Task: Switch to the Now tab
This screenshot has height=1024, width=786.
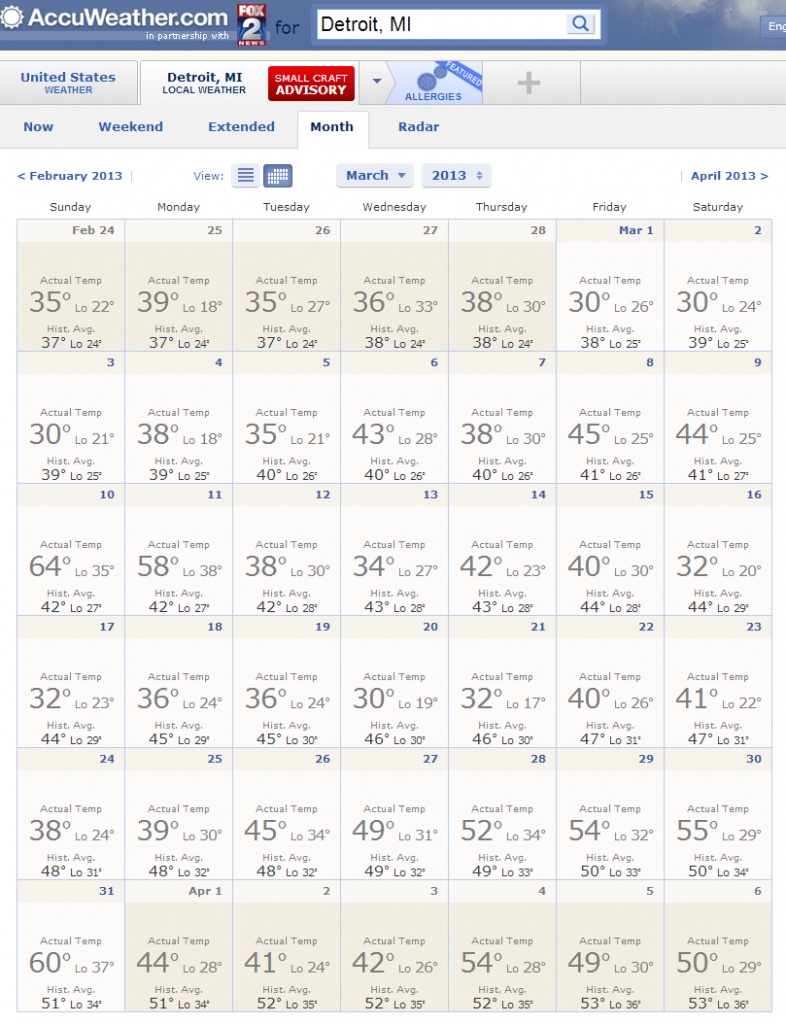Action: coord(39,127)
